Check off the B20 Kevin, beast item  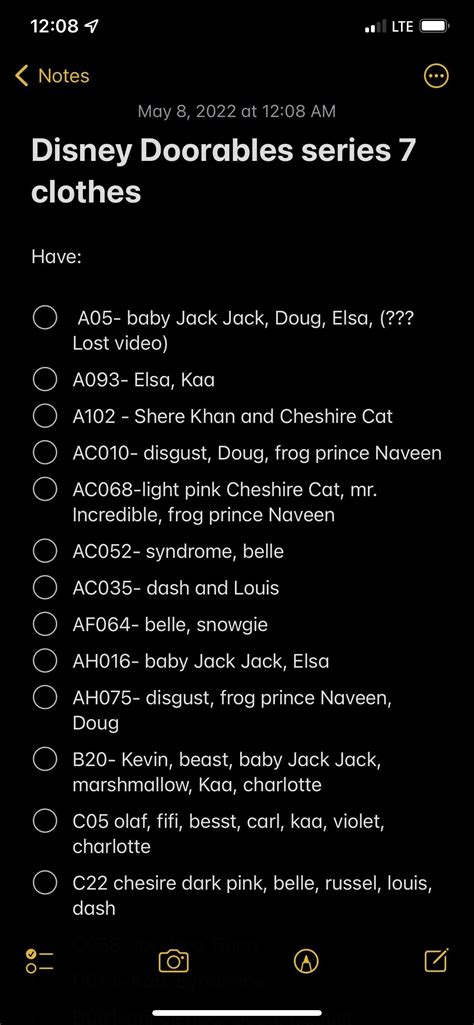point(44,759)
